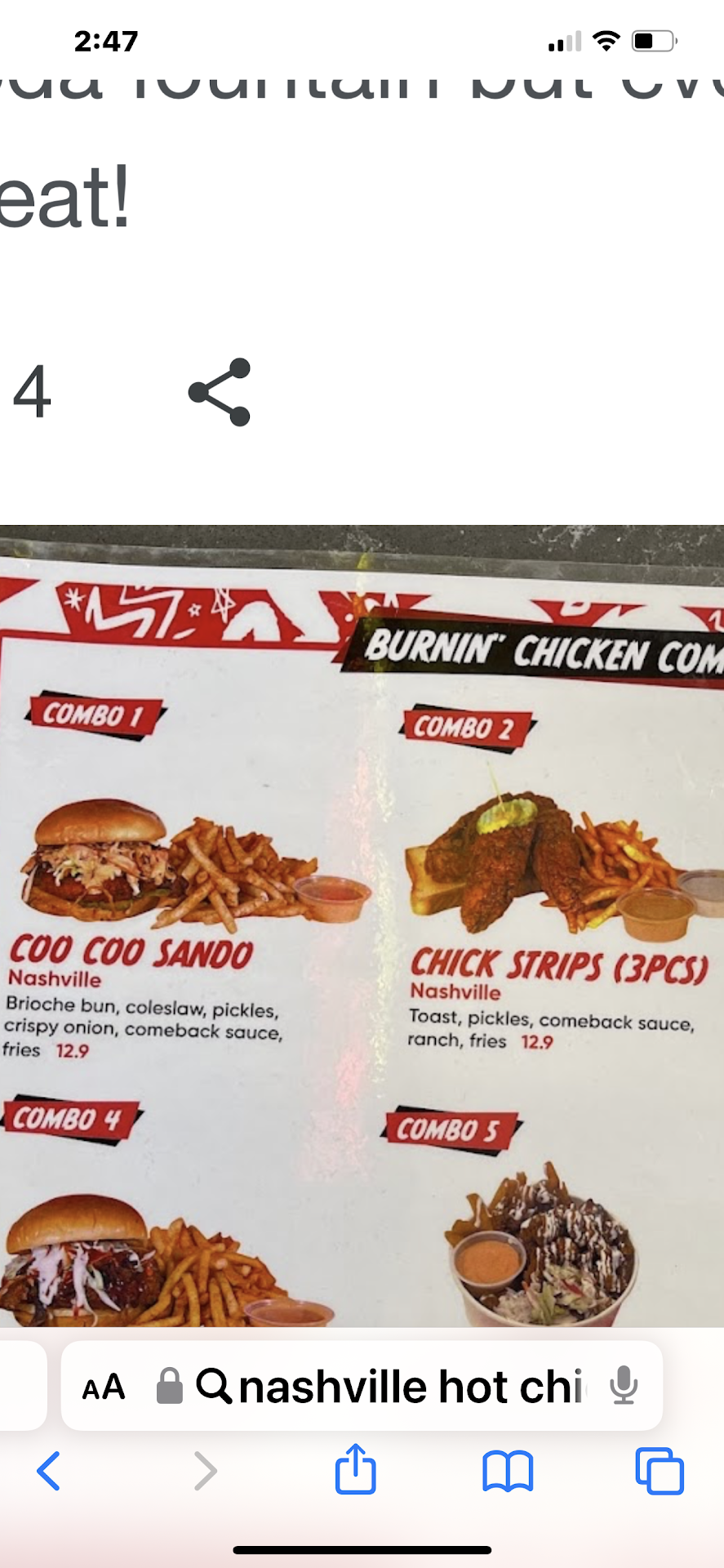Screen dimensions: 724x1568
Task: Show all open tabs
Action: tap(659, 1471)
